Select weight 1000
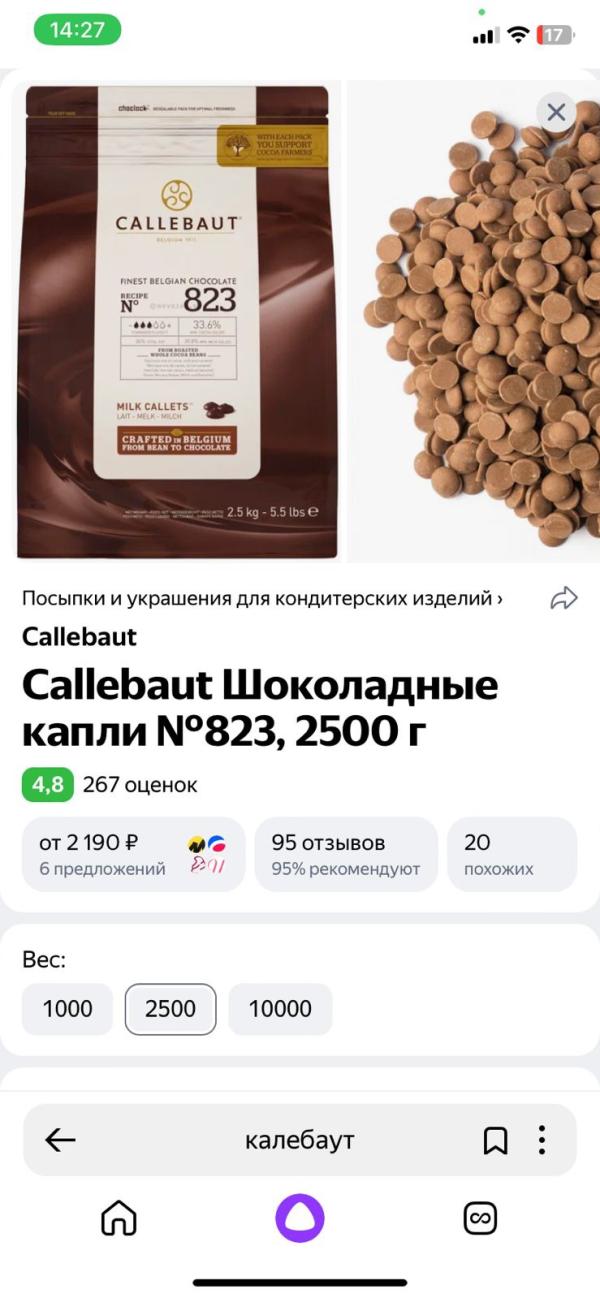Image resolution: width=600 pixels, height=1297 pixels. coord(67,1009)
